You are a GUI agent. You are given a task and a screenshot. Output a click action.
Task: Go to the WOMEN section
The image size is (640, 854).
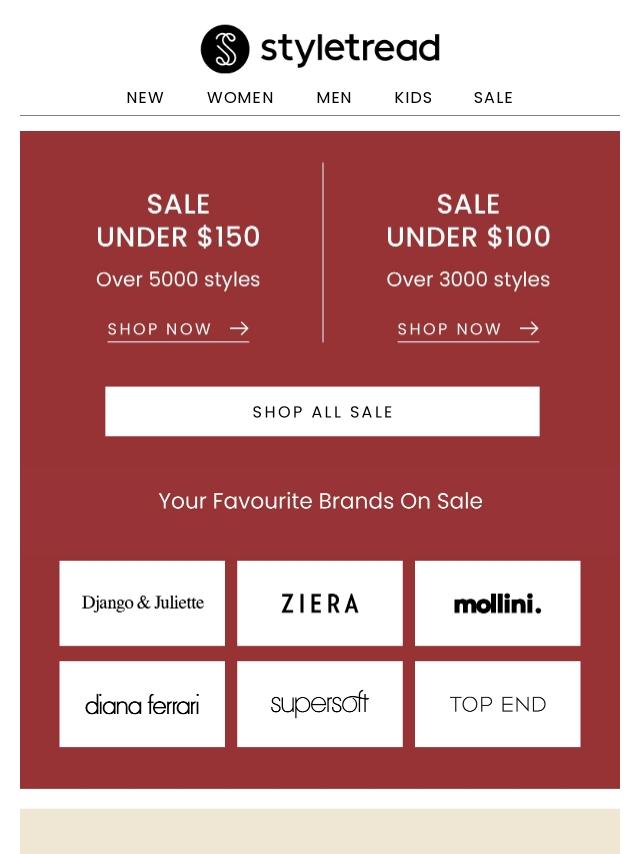click(x=240, y=98)
